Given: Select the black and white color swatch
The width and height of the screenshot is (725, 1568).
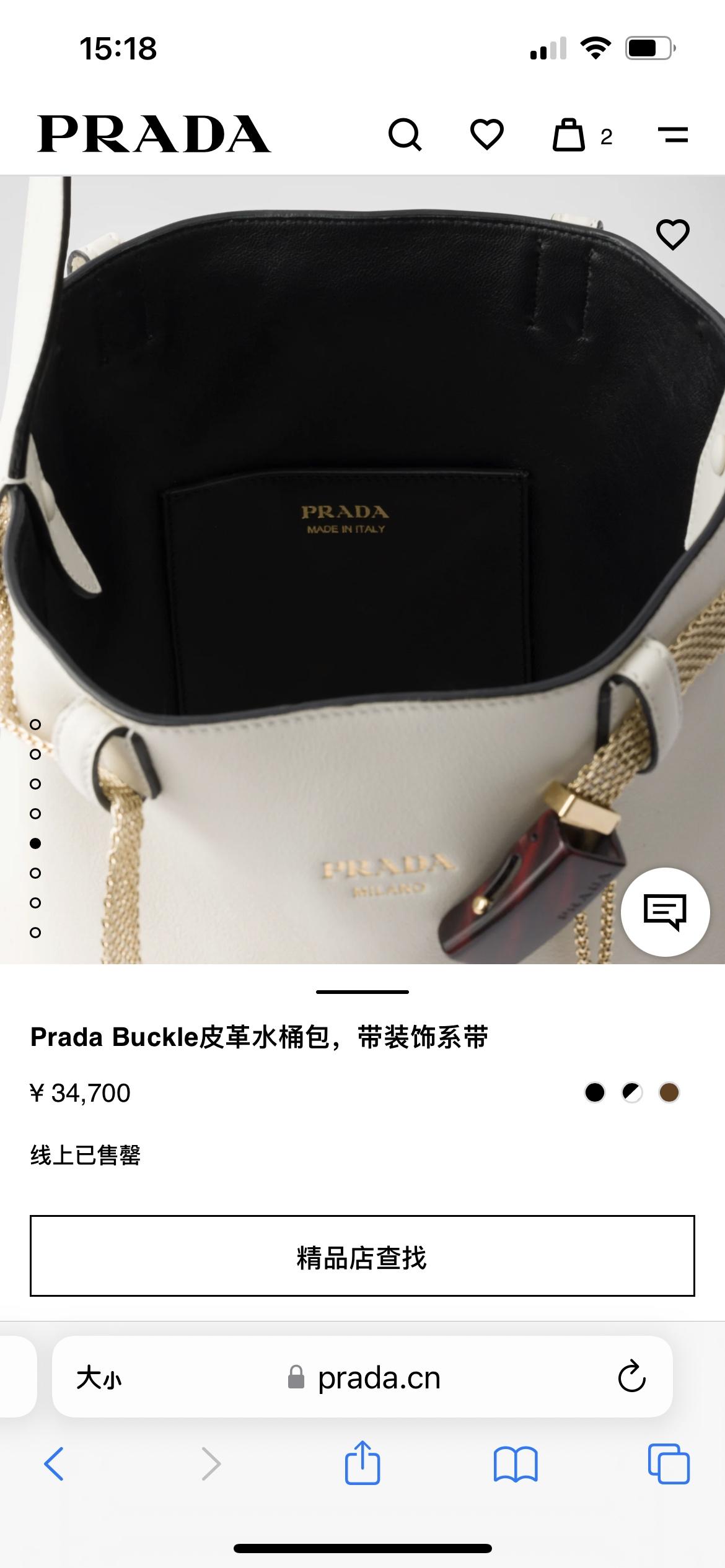Looking at the screenshot, I should (632, 1092).
